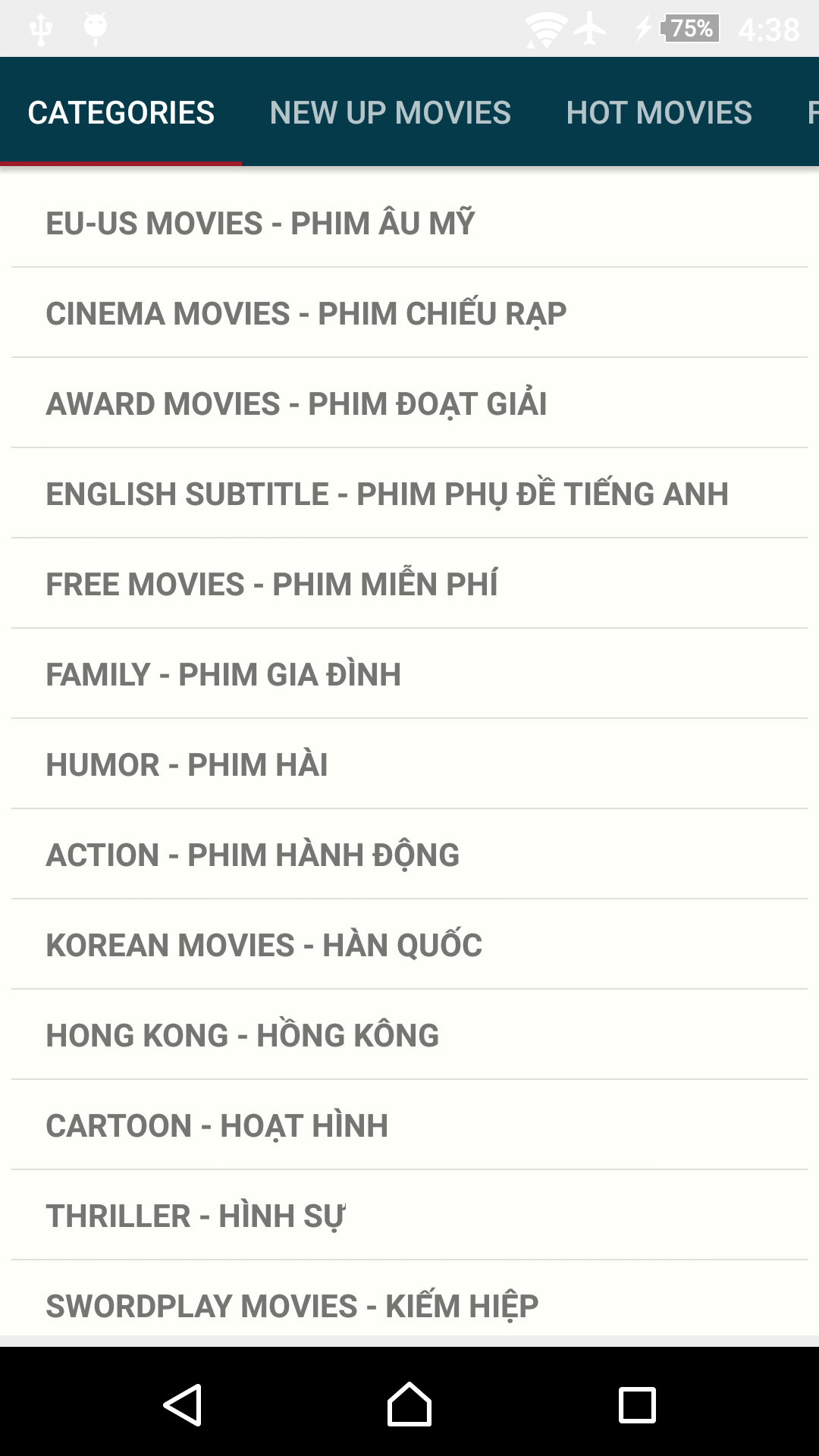The image size is (819, 1456).
Task: Open the FREE MOVIES category
Action: [409, 583]
